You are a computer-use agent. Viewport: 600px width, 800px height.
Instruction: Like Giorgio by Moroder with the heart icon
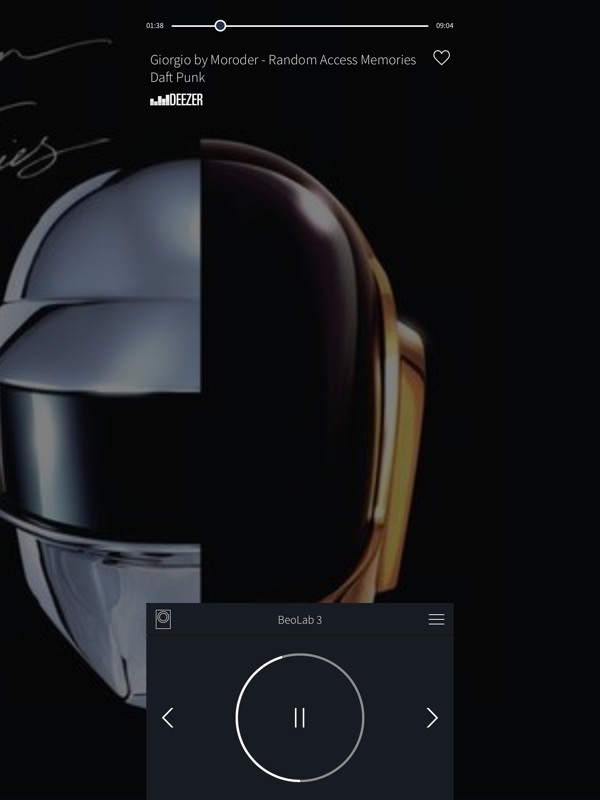[x=441, y=58]
